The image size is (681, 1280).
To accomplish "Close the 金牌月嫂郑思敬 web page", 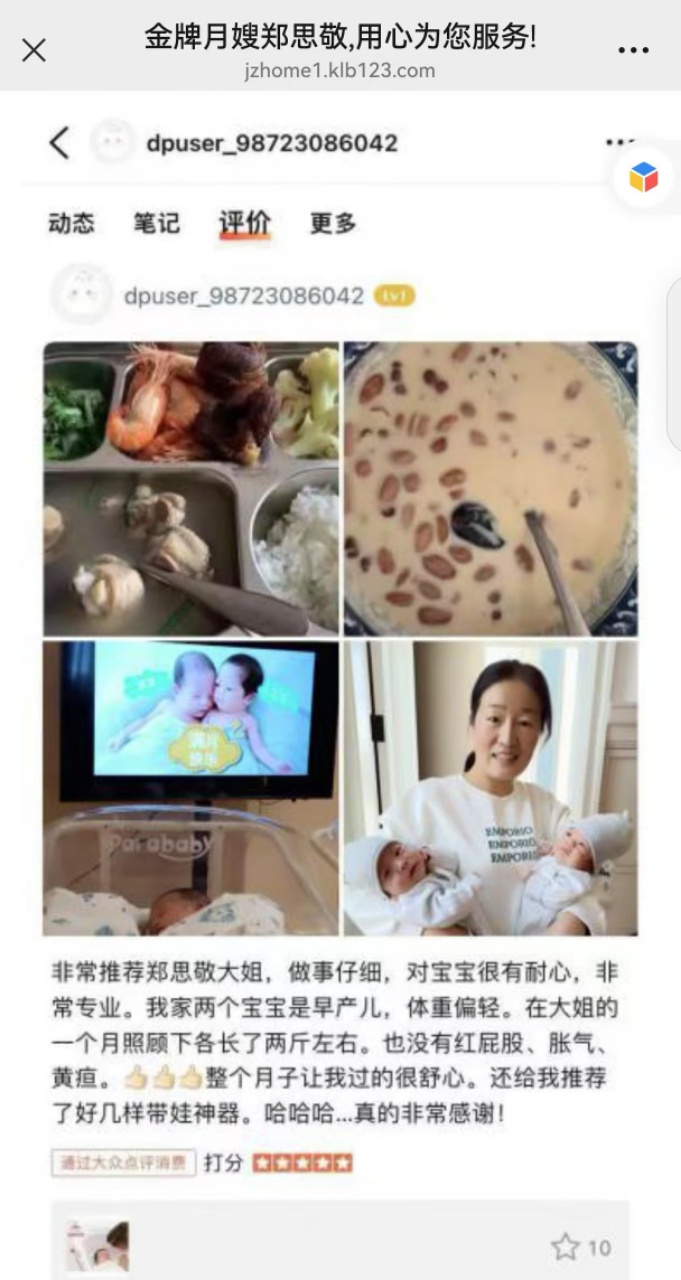I will pos(34,50).
